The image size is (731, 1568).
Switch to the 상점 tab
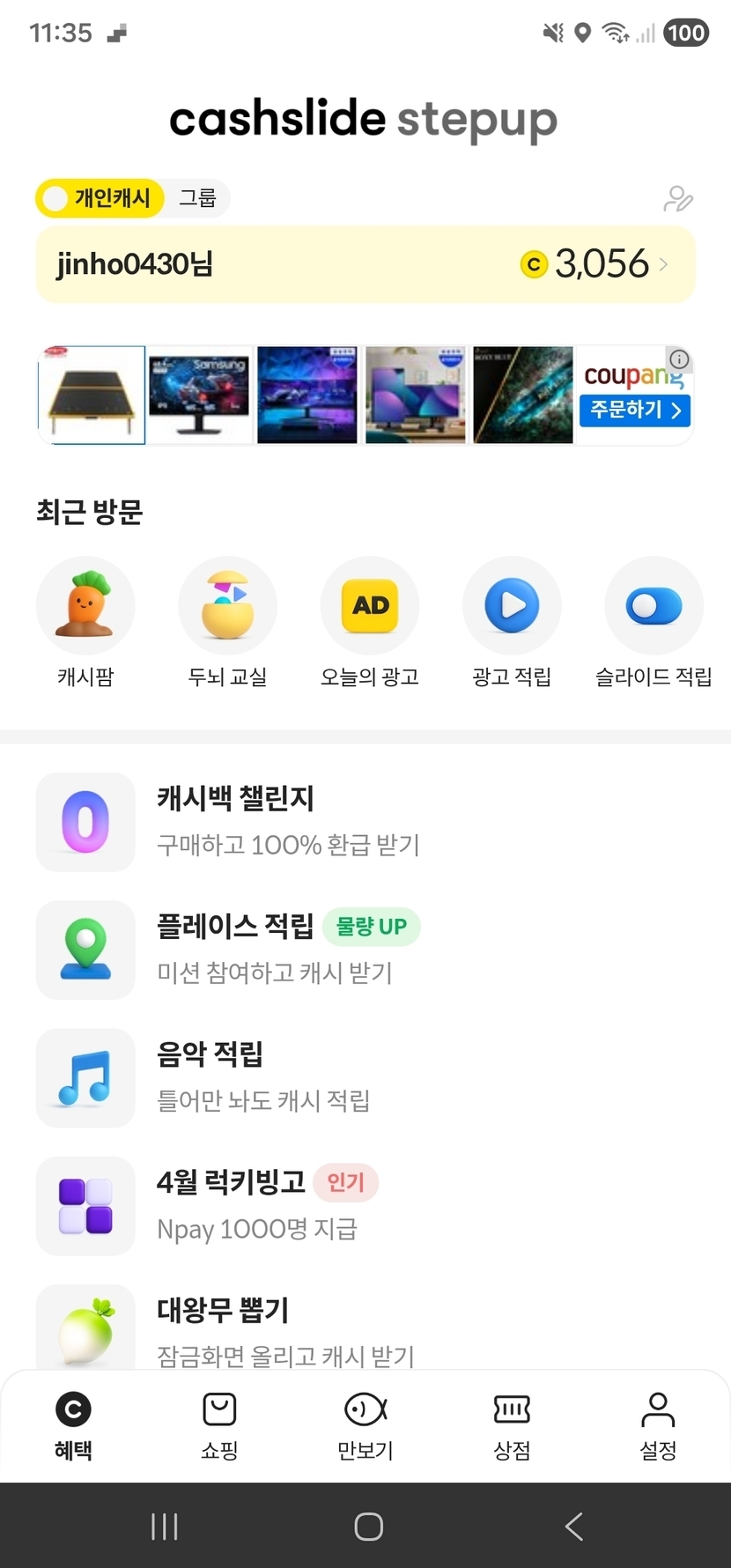[512, 1425]
